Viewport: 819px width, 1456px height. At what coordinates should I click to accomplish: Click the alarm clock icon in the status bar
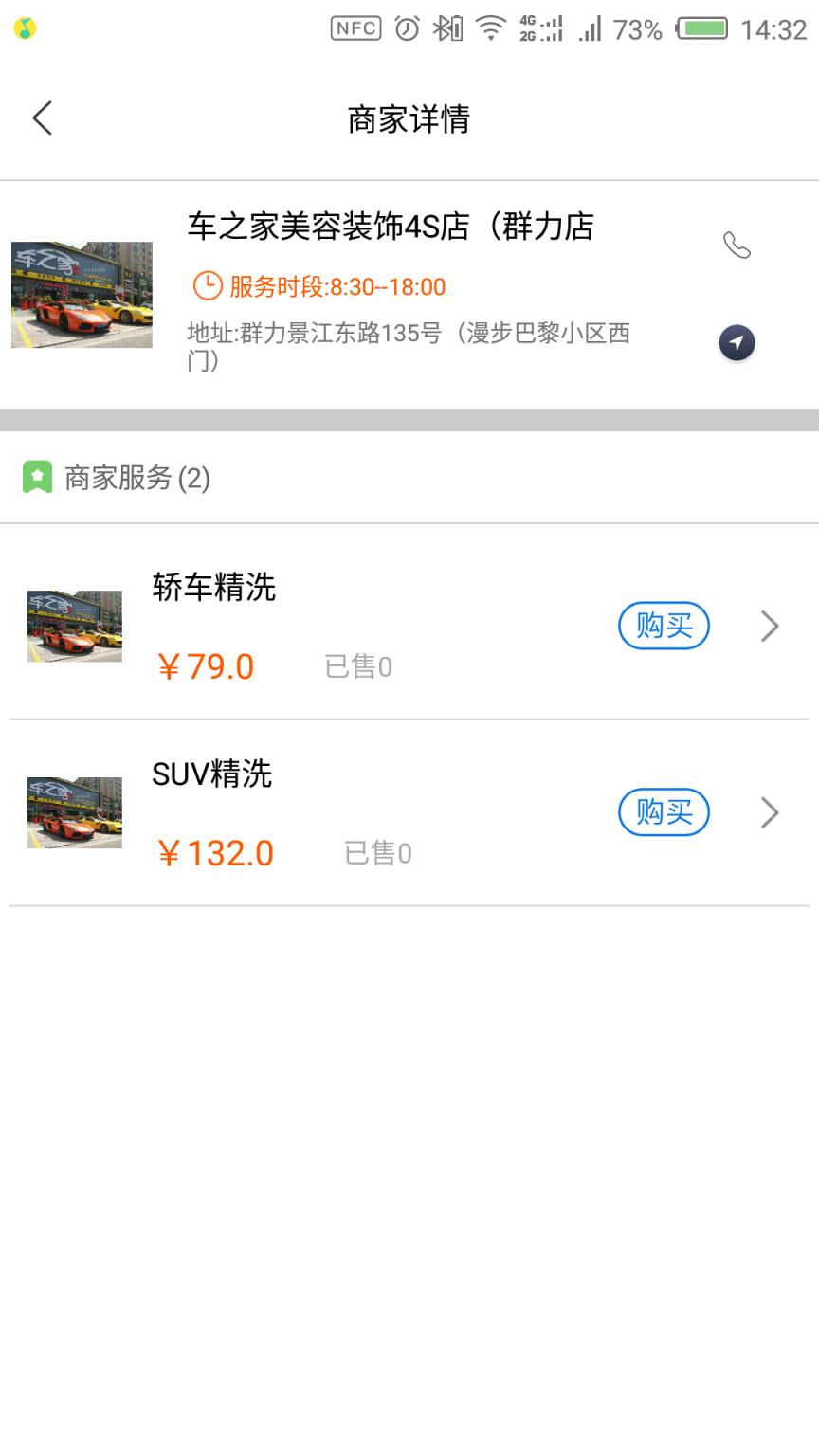[x=405, y=28]
